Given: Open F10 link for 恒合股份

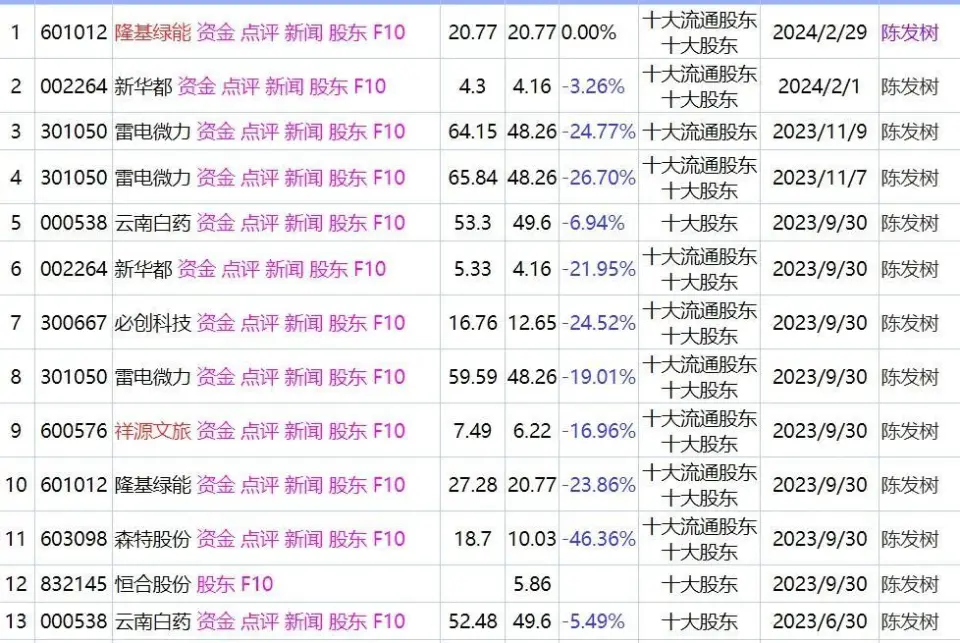Looking at the screenshot, I should (x=257, y=584).
